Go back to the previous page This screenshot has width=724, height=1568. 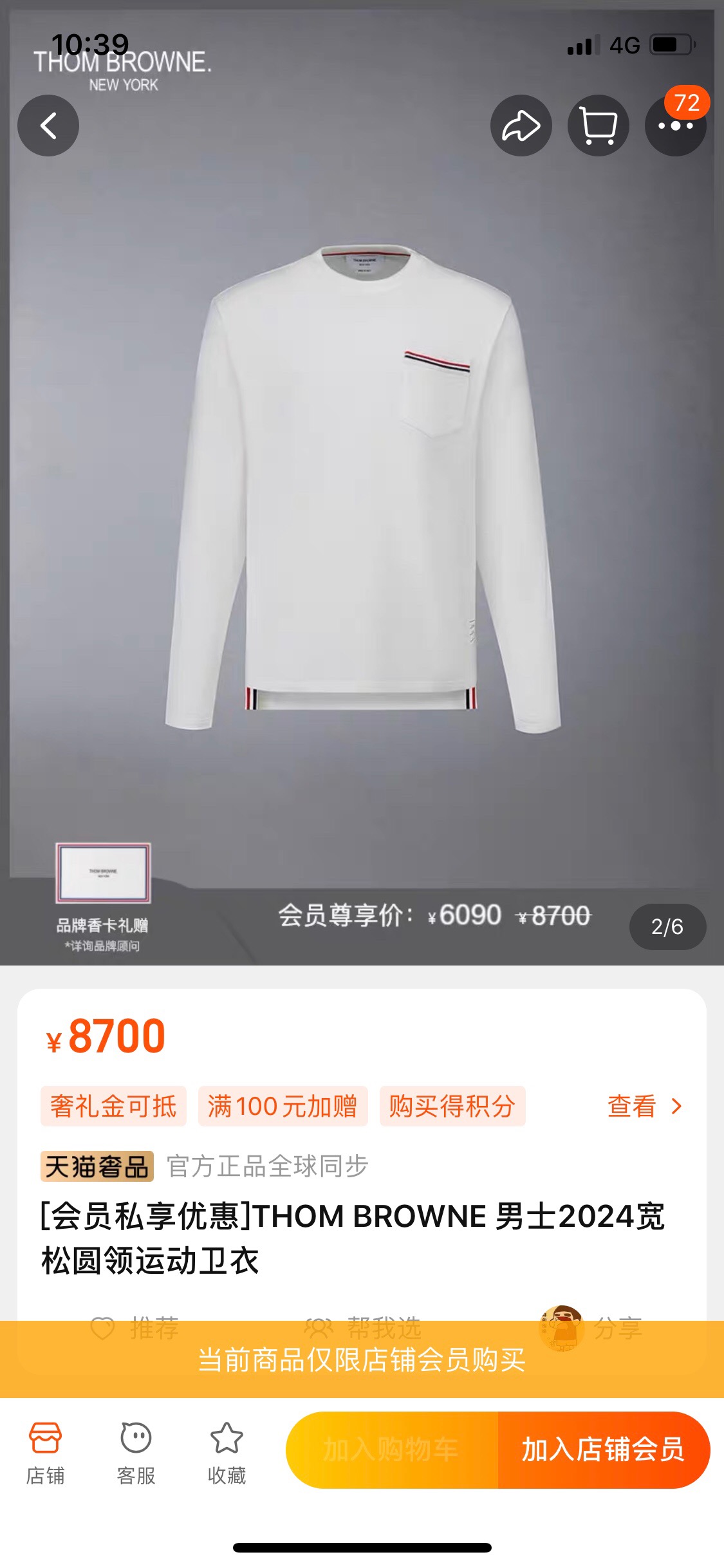tap(48, 126)
